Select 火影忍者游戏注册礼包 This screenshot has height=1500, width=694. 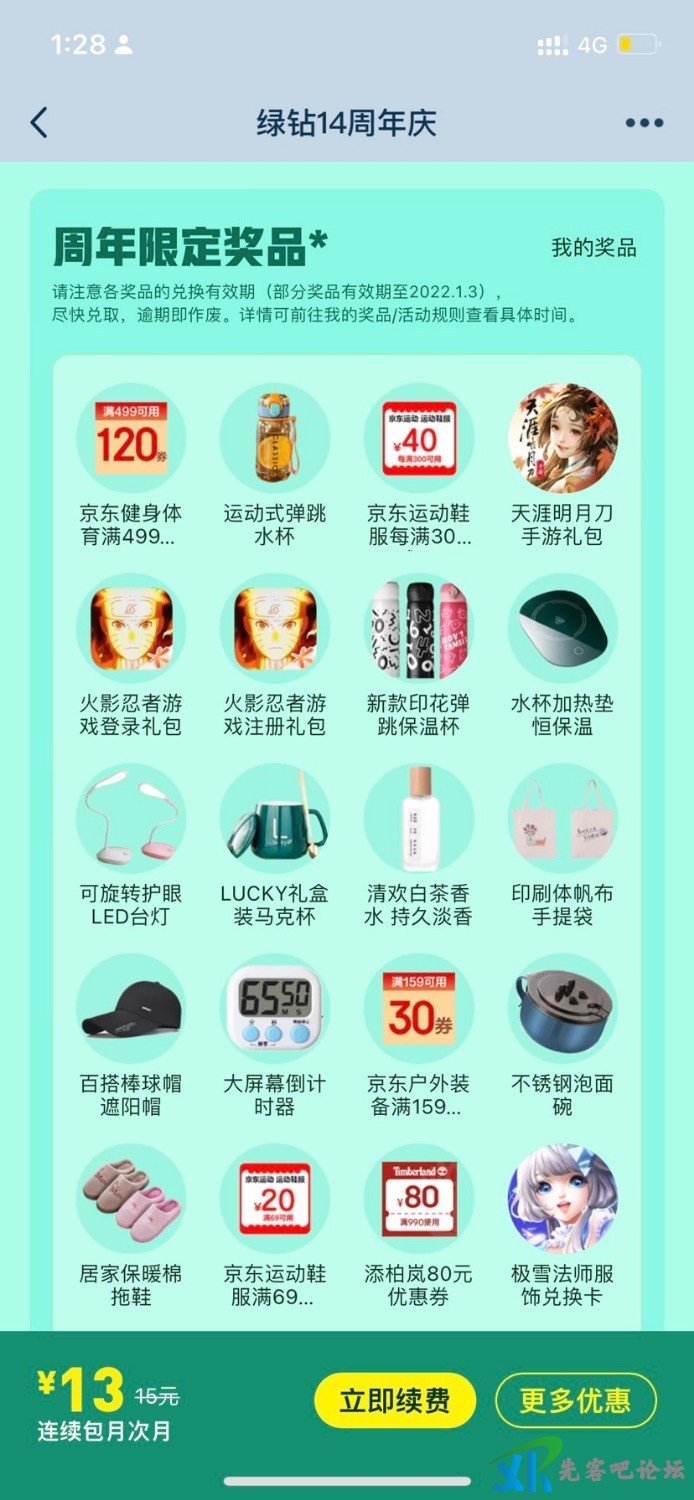coord(275,630)
